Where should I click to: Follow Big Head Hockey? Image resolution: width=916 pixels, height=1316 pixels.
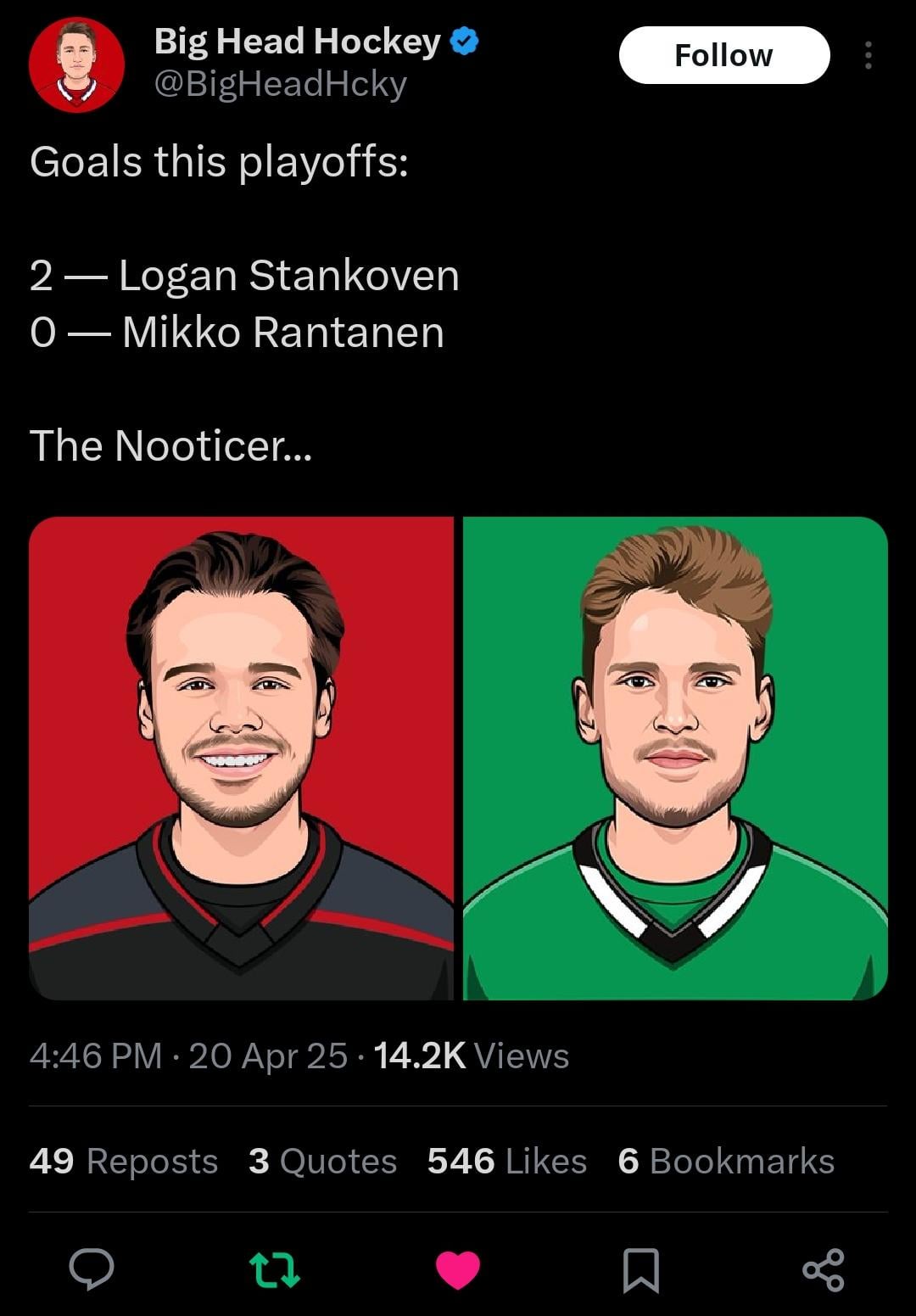(723, 55)
